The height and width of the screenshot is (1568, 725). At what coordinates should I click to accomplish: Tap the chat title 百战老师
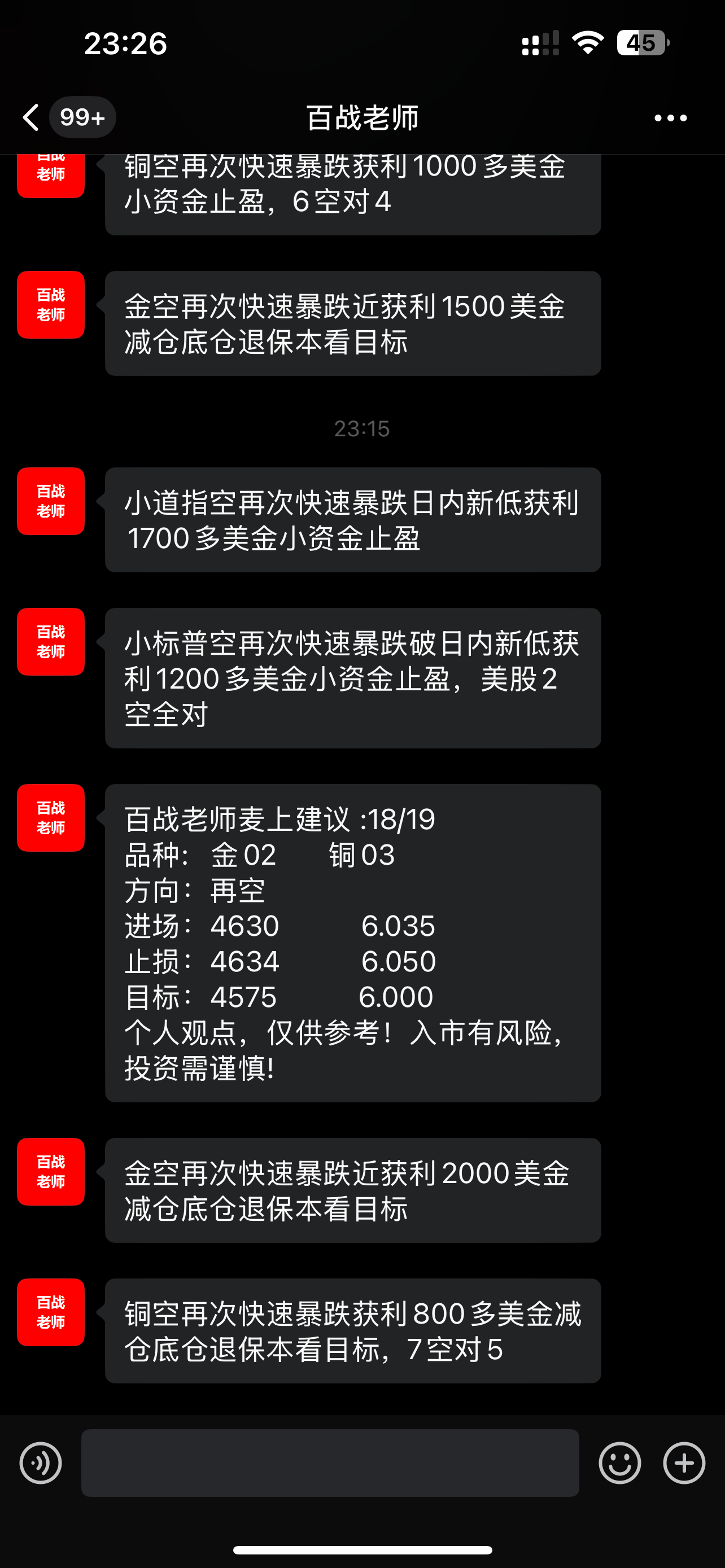[362, 118]
